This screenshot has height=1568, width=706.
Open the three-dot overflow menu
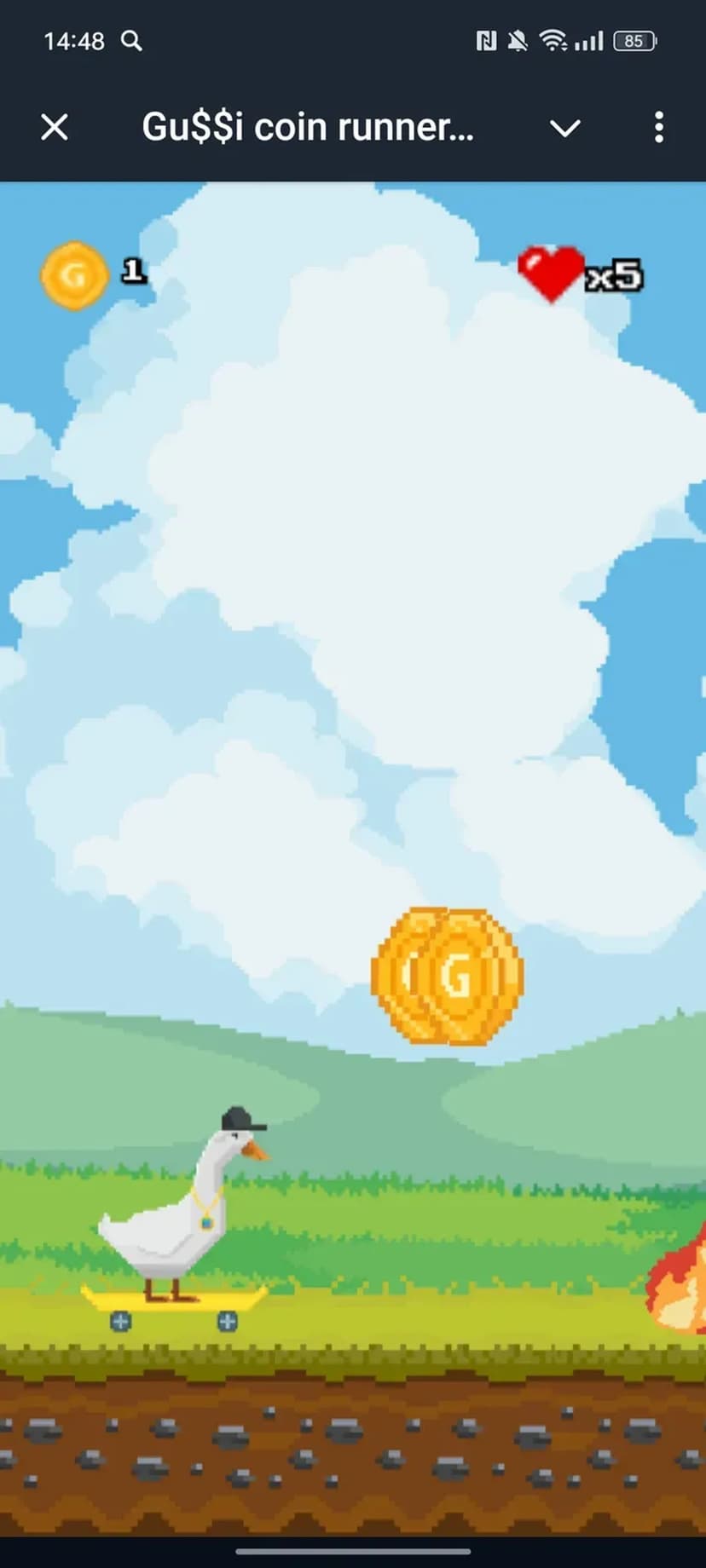pos(658,128)
